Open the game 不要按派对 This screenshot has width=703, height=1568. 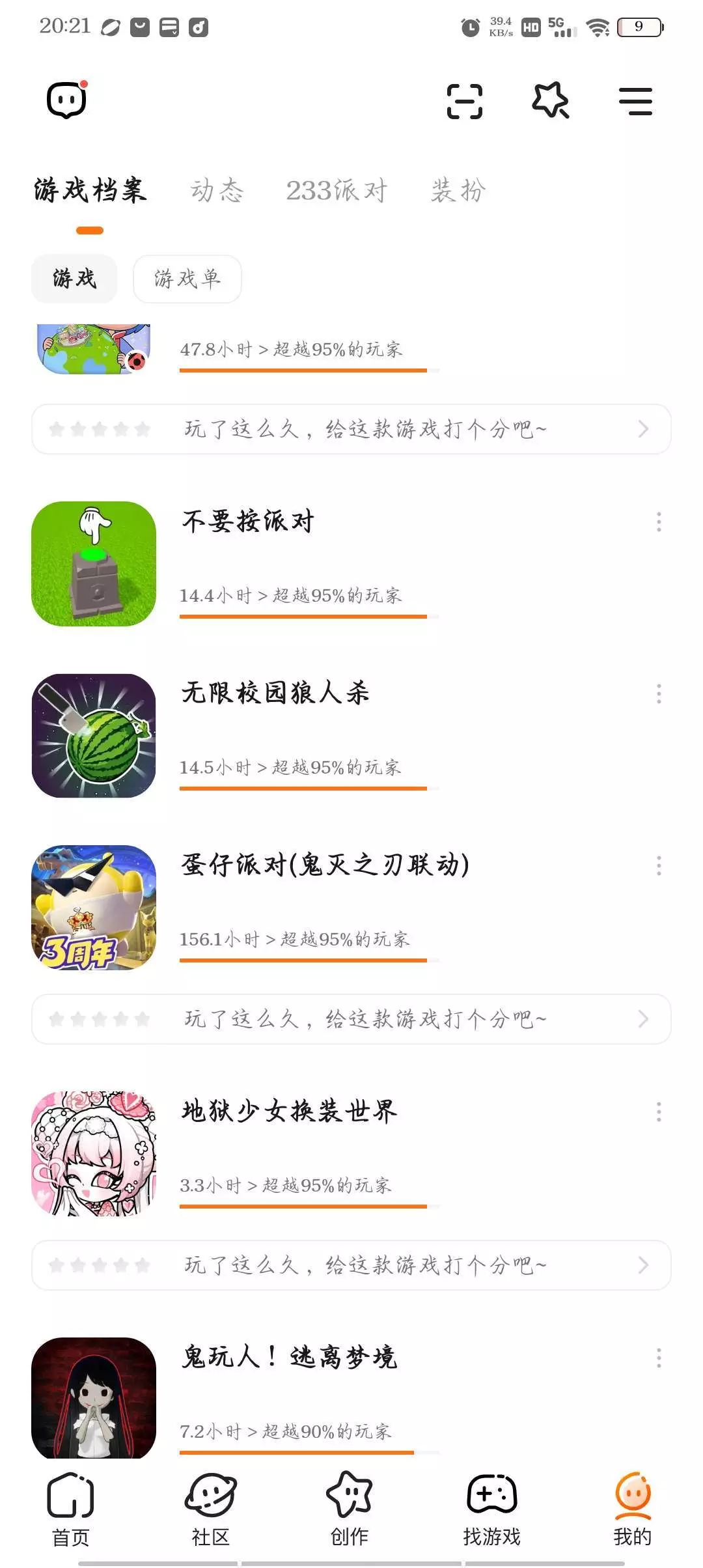248,522
